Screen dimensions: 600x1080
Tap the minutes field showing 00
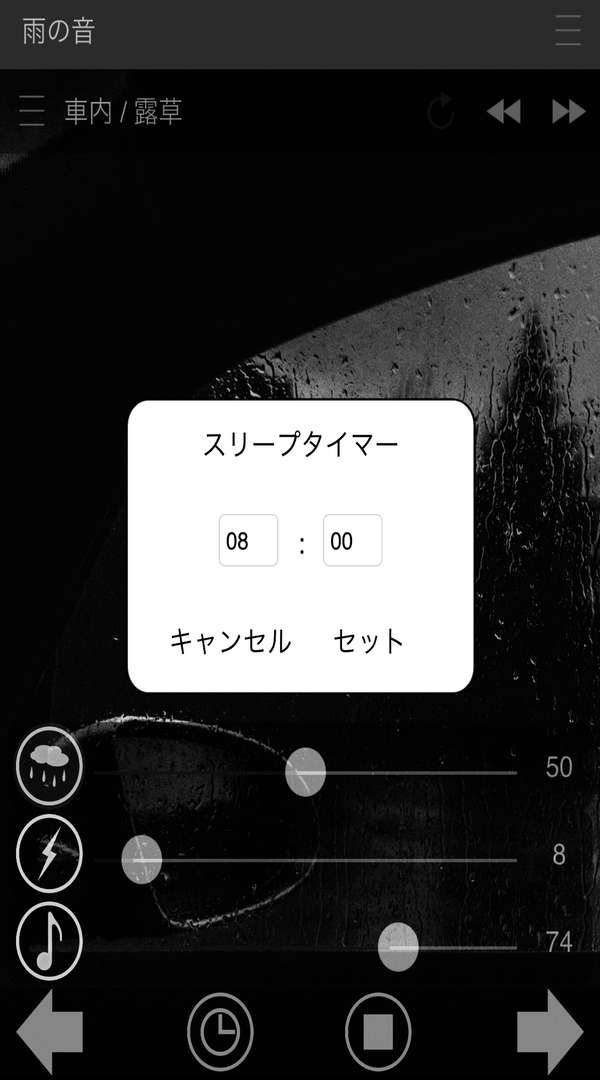point(353,540)
